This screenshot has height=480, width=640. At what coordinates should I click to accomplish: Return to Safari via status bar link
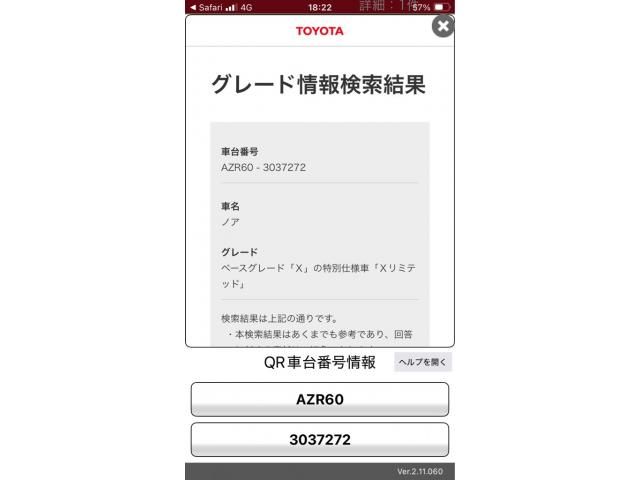[207, 6]
